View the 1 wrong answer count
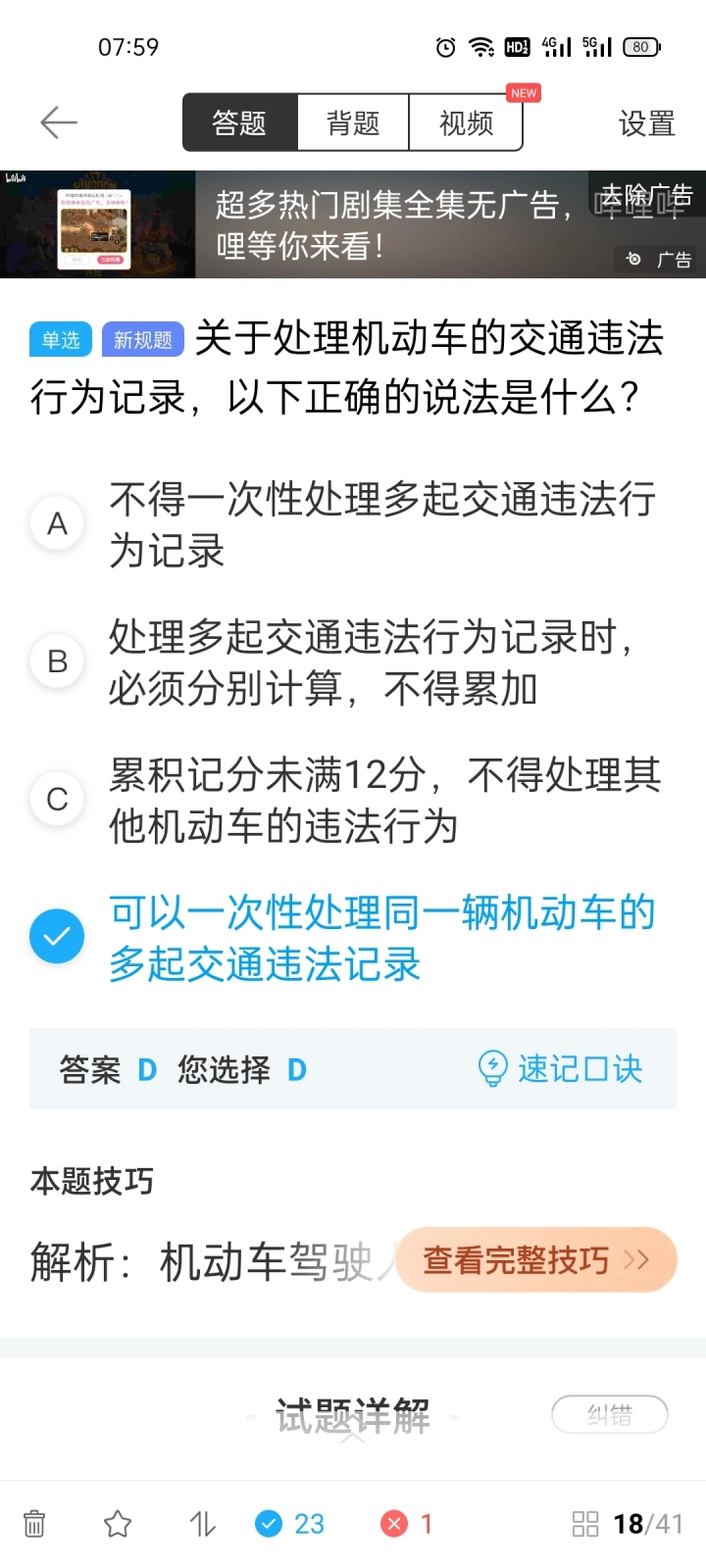Image resolution: width=706 pixels, height=1568 pixels. tap(408, 1524)
